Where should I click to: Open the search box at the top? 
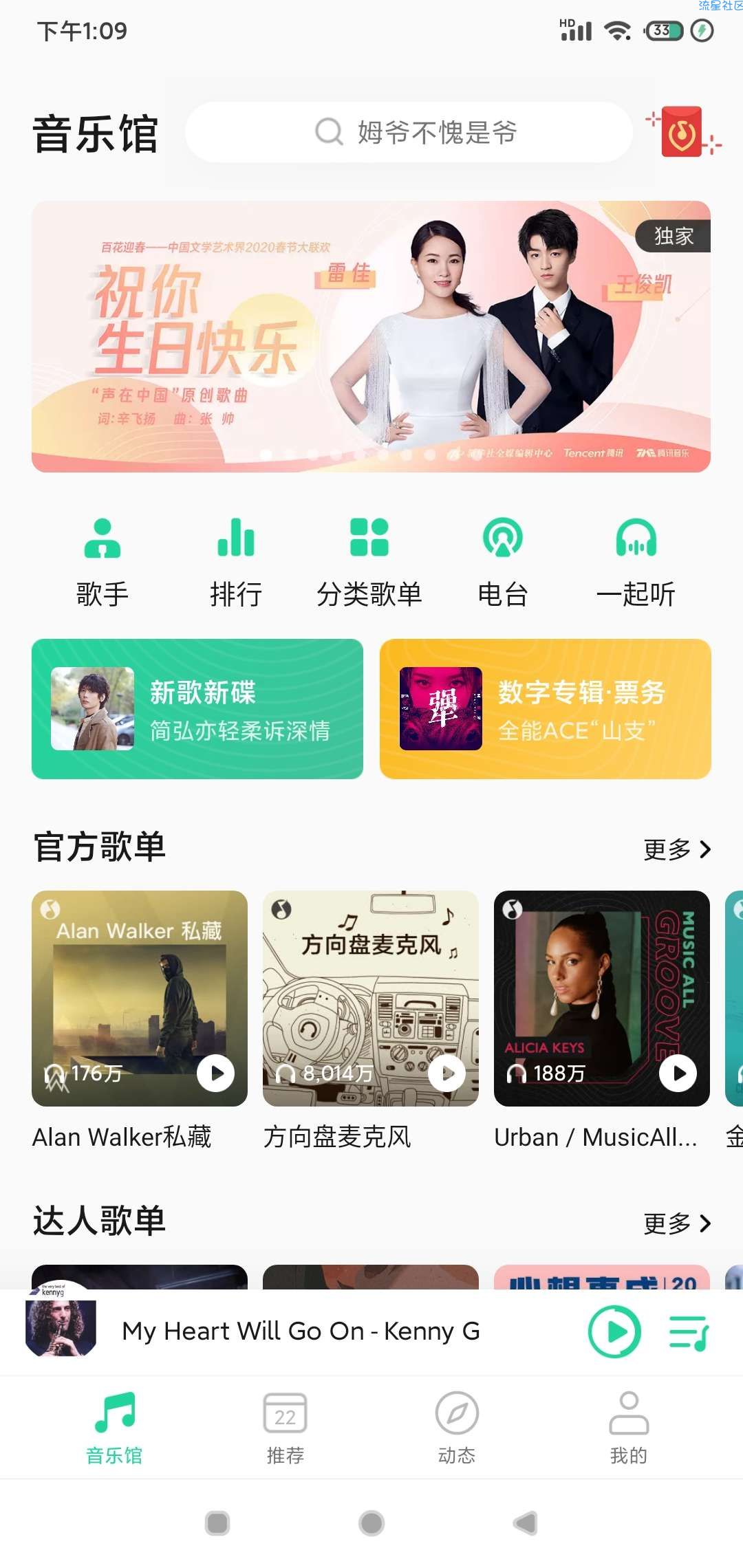(x=409, y=132)
